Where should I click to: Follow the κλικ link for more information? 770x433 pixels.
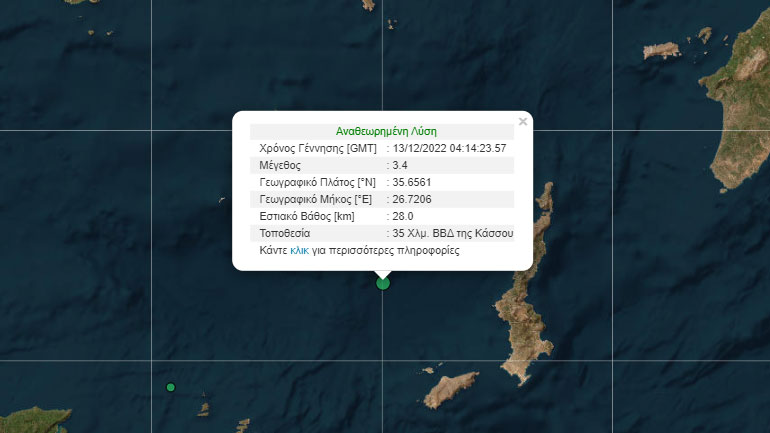tap(299, 251)
